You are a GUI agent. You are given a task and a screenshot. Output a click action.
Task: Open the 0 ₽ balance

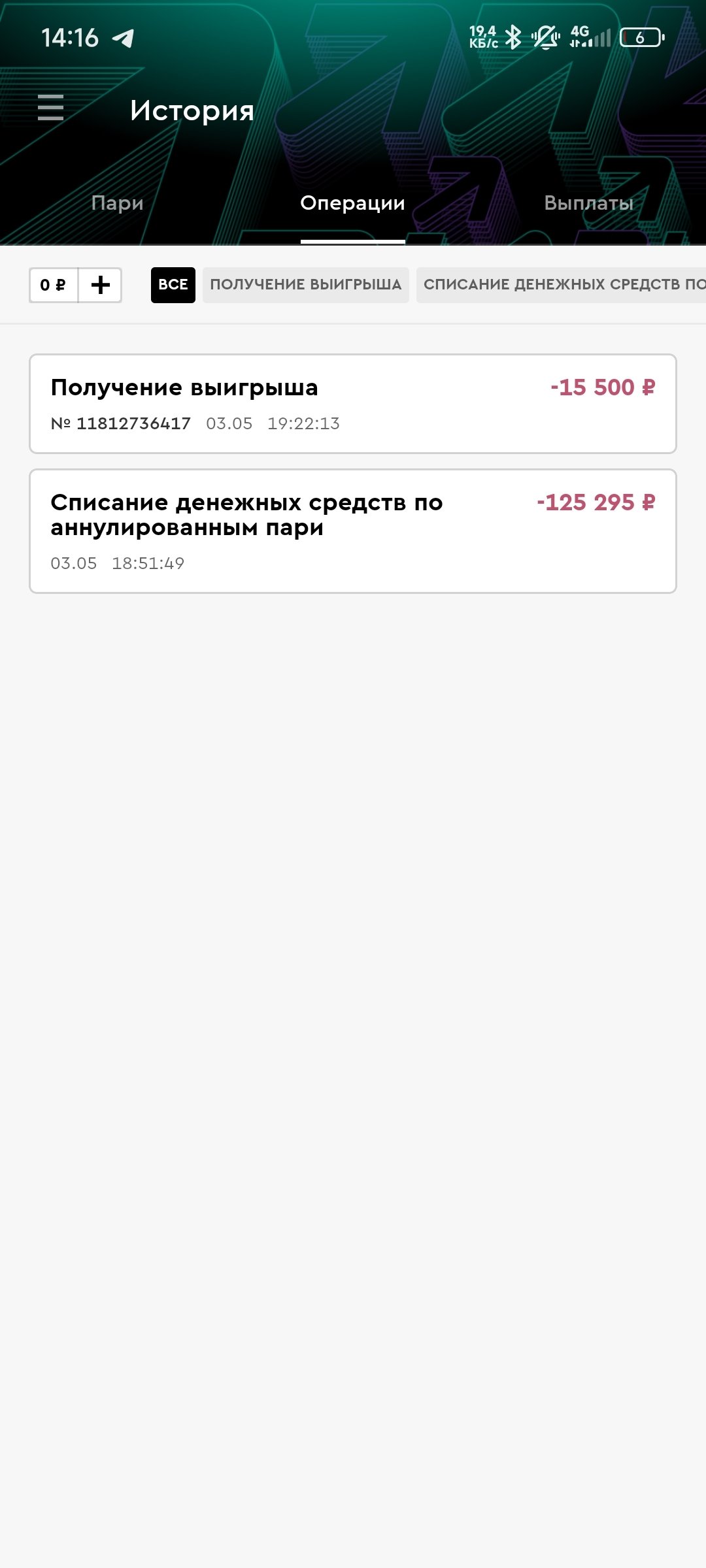pyautogui.click(x=54, y=285)
